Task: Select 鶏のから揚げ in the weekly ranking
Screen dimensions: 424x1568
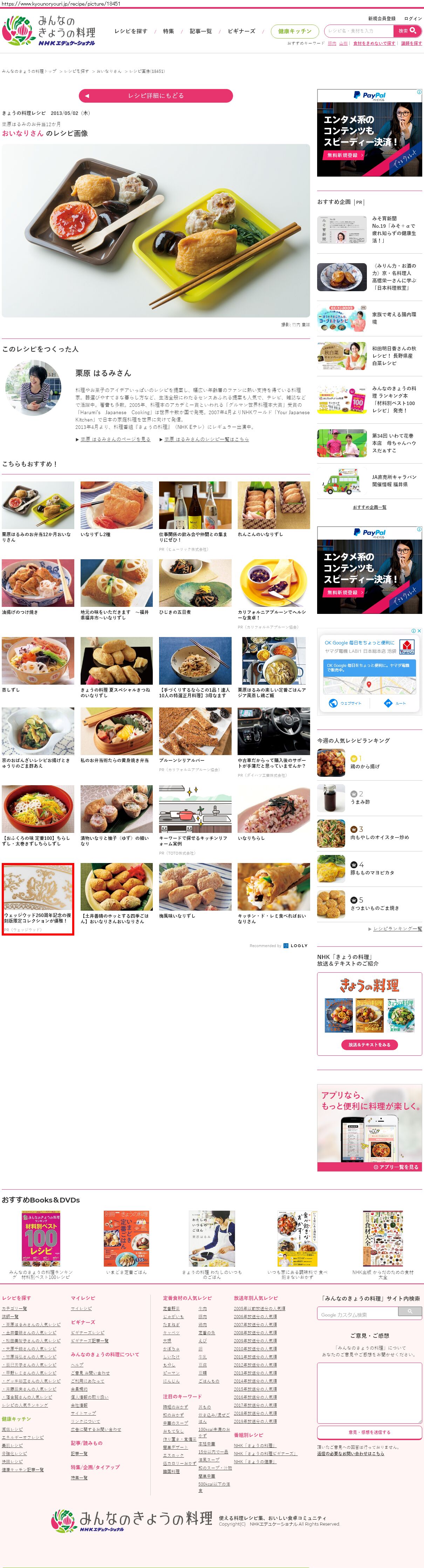Action: click(x=364, y=766)
